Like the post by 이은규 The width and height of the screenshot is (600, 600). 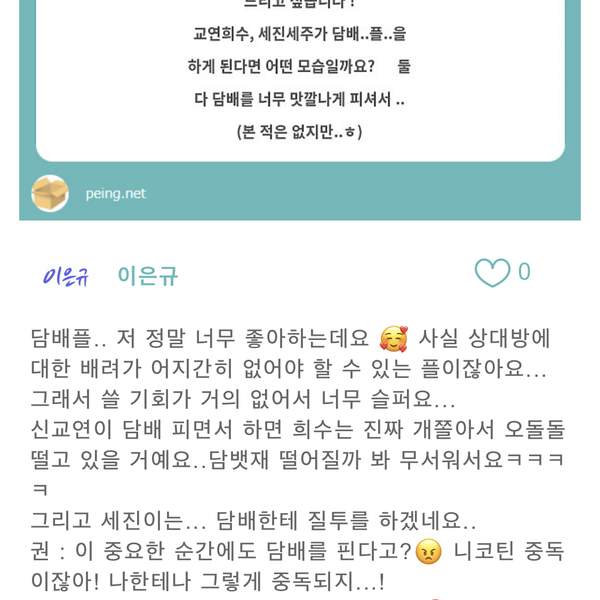[492, 272]
